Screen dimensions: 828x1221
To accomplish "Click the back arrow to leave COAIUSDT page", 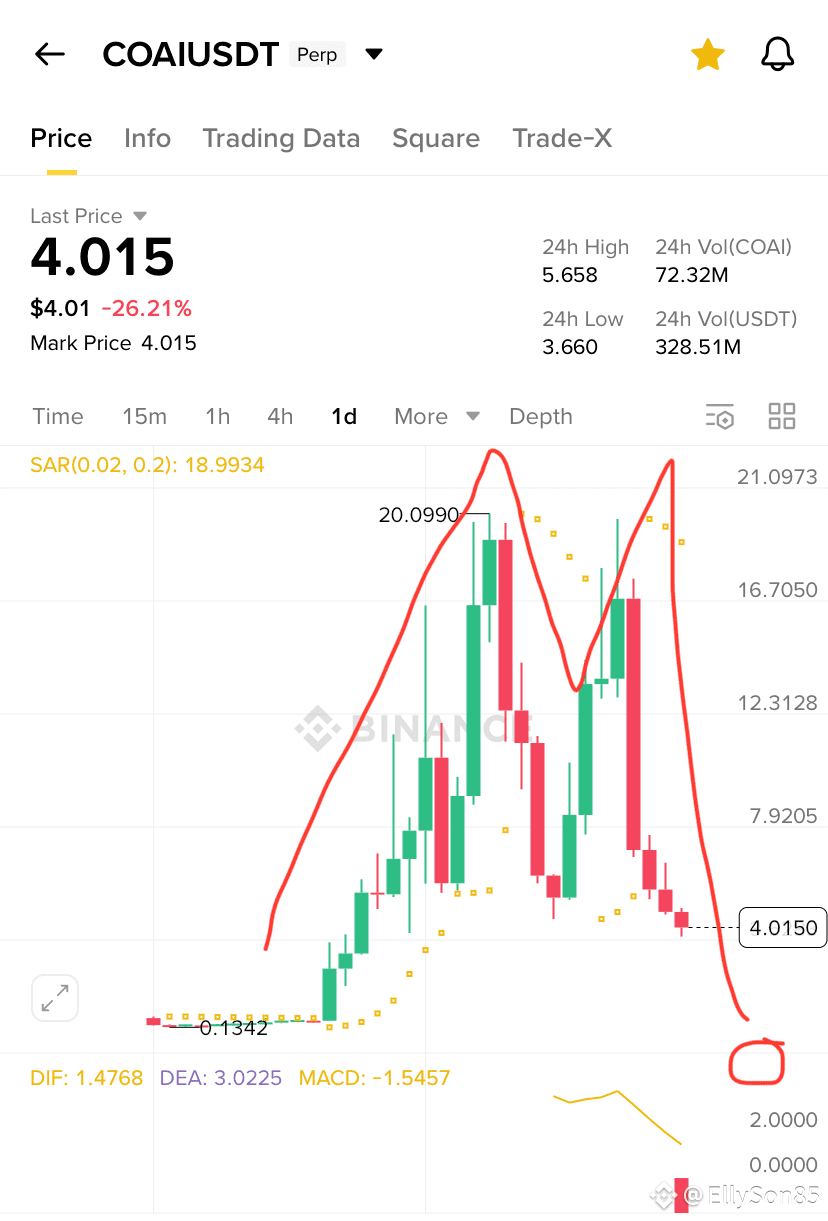I will [x=49, y=54].
